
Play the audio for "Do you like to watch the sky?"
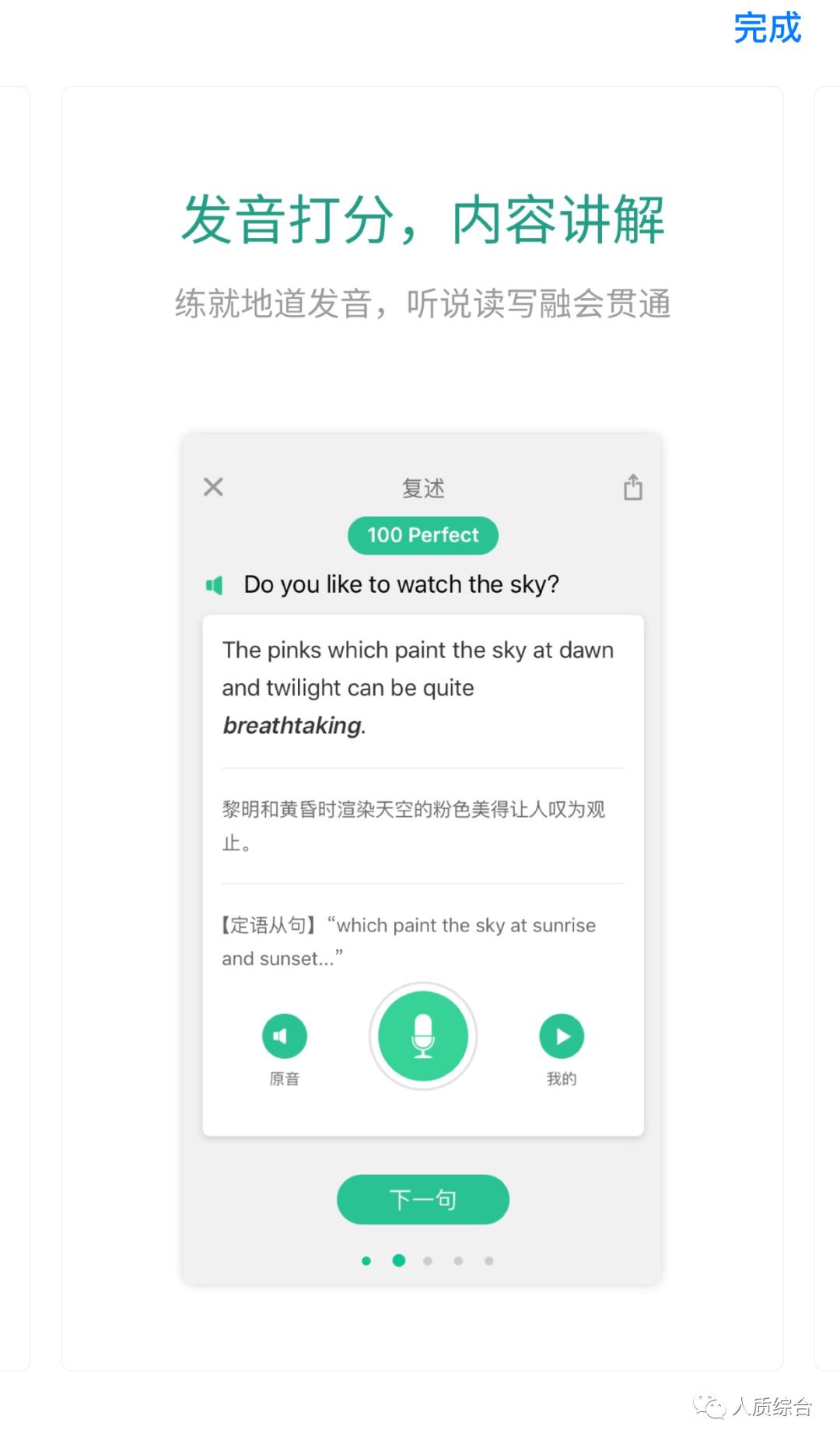tap(215, 584)
